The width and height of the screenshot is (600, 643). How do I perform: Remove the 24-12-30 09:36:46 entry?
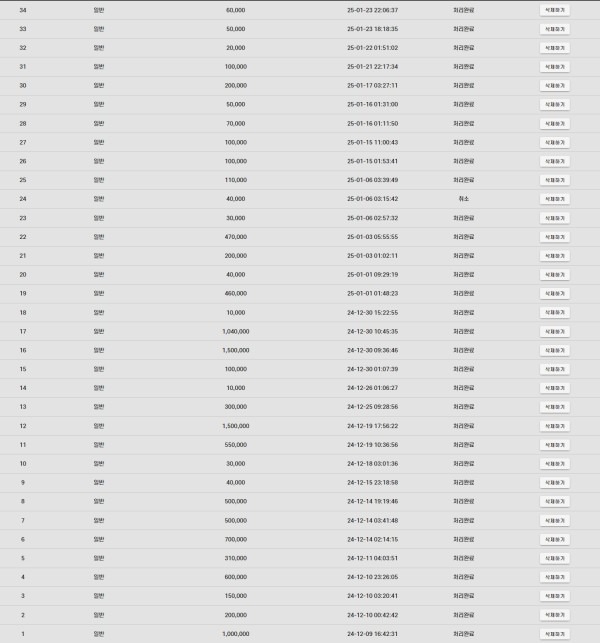tap(554, 350)
